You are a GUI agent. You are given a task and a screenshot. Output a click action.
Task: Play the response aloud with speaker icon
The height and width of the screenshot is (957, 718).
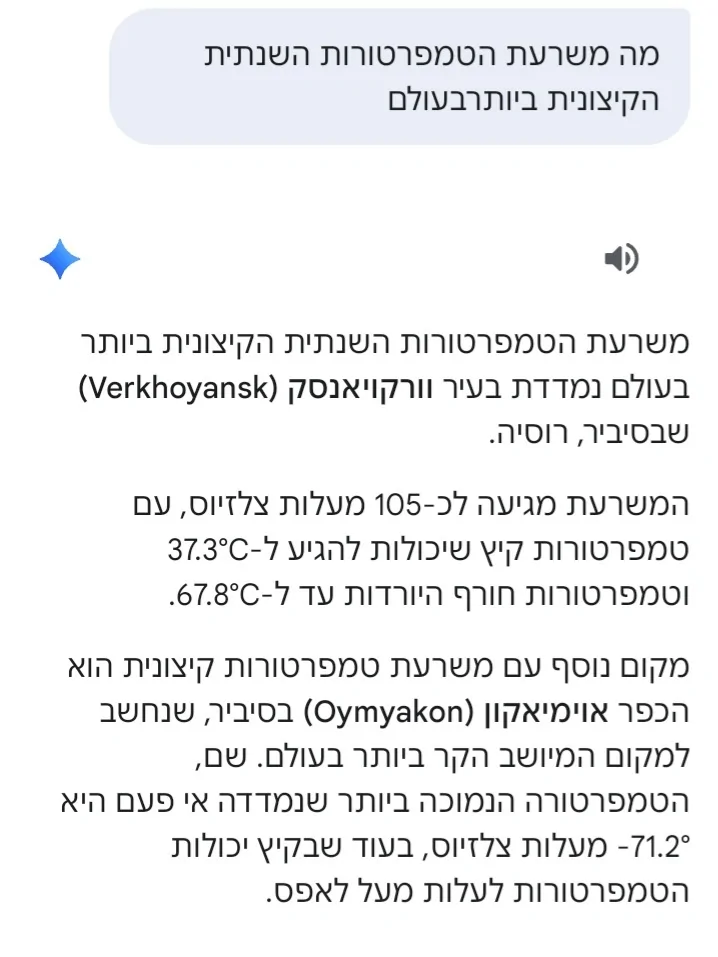click(621, 260)
